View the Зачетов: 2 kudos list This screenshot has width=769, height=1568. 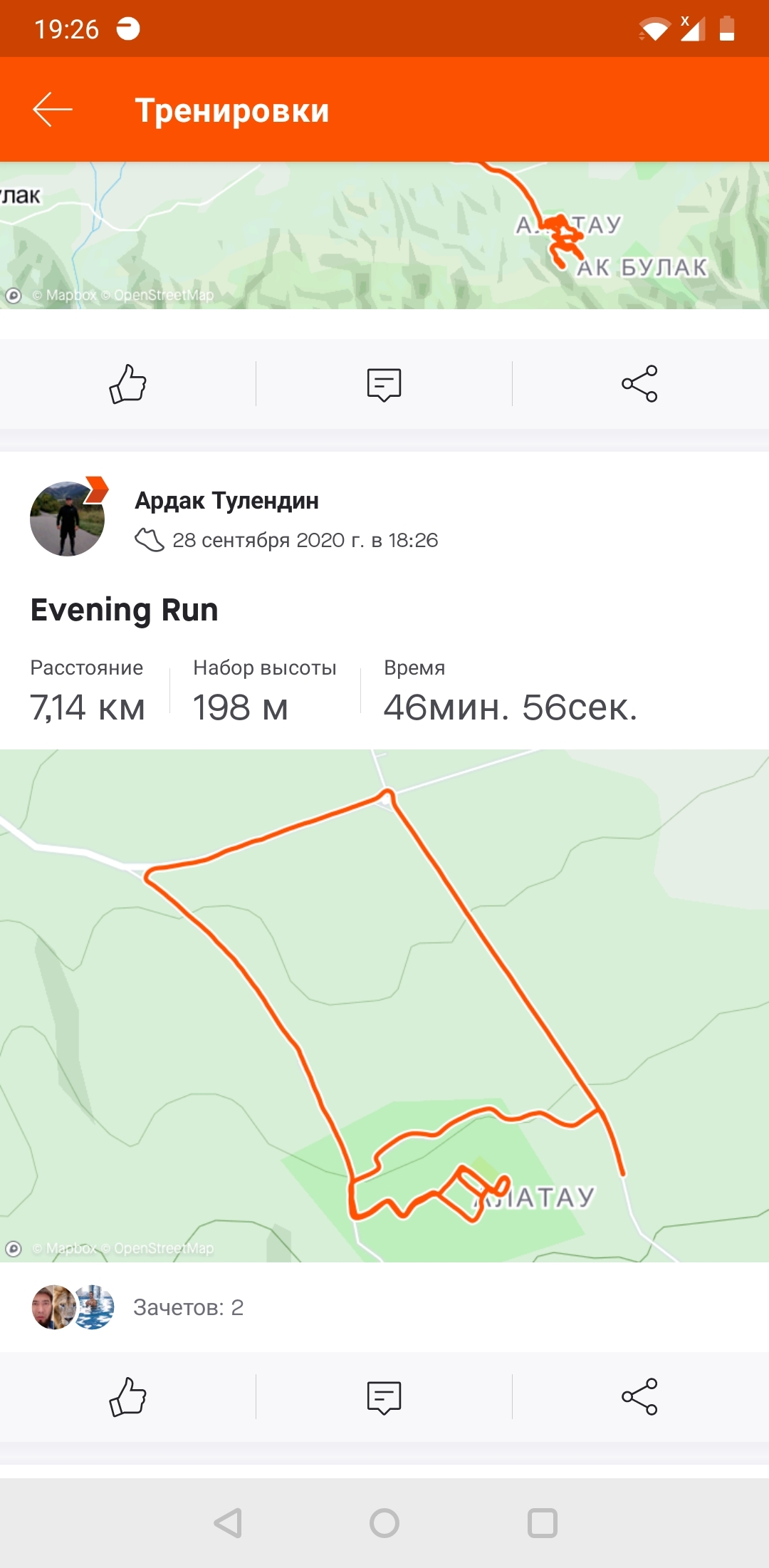click(188, 1307)
